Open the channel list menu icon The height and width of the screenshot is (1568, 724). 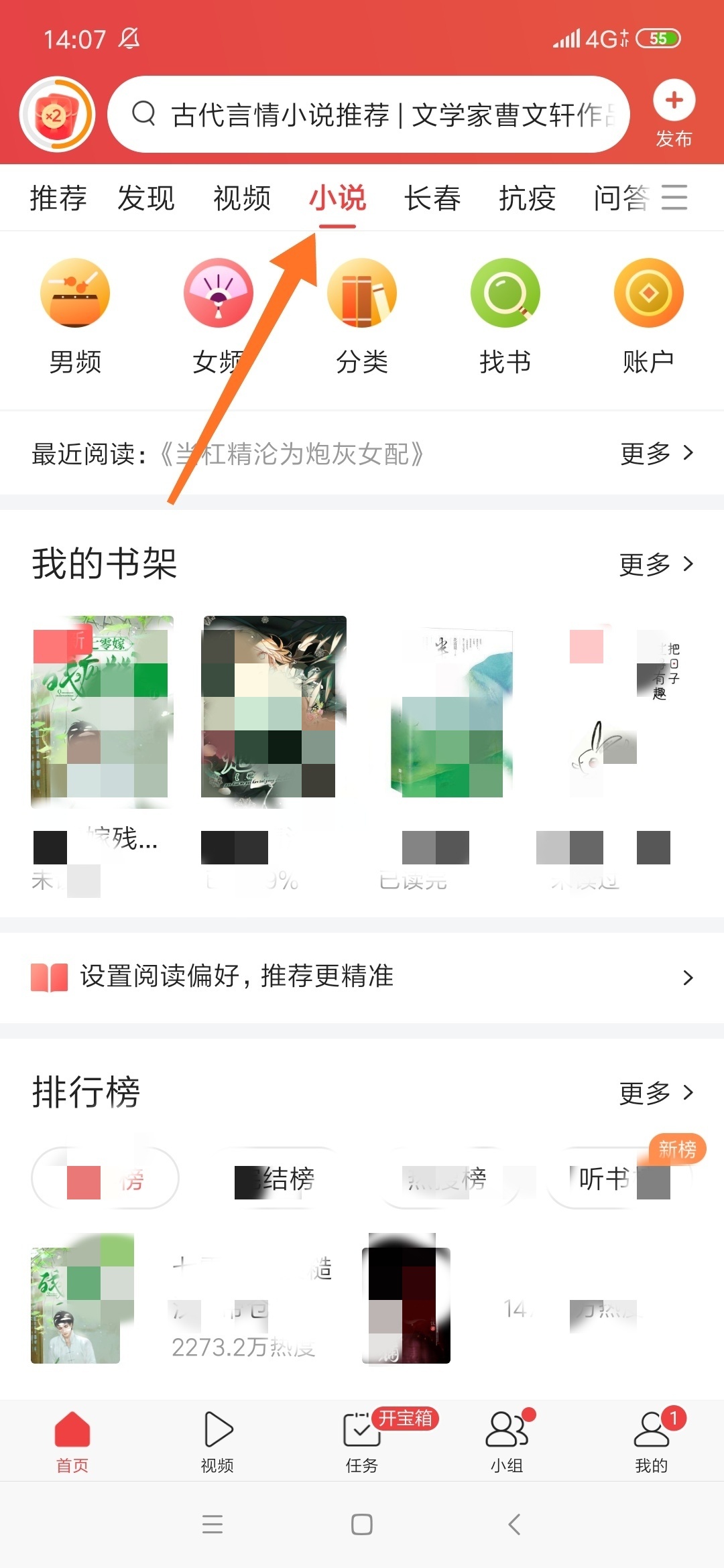click(674, 198)
